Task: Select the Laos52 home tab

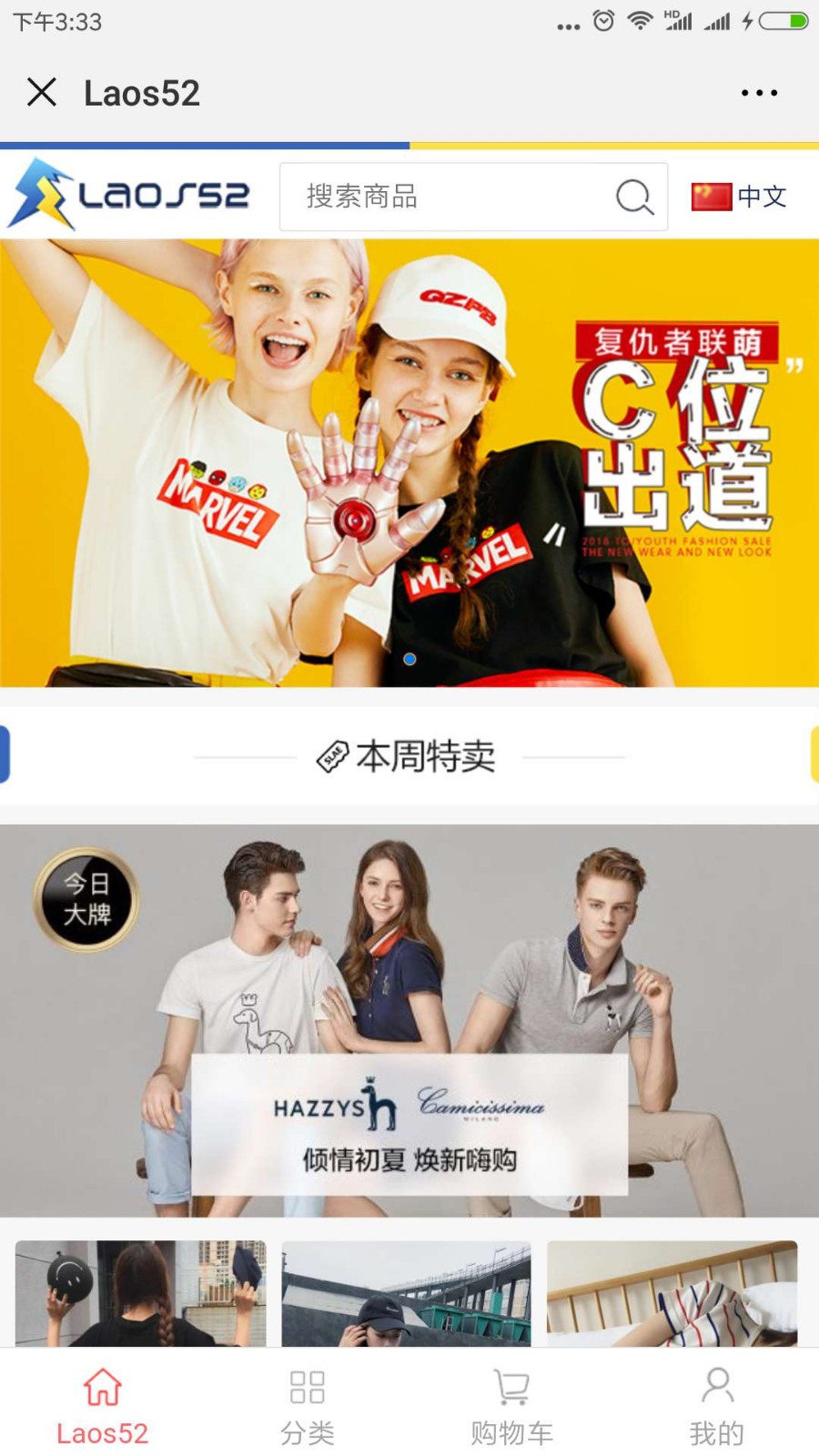Action: tap(102, 1408)
